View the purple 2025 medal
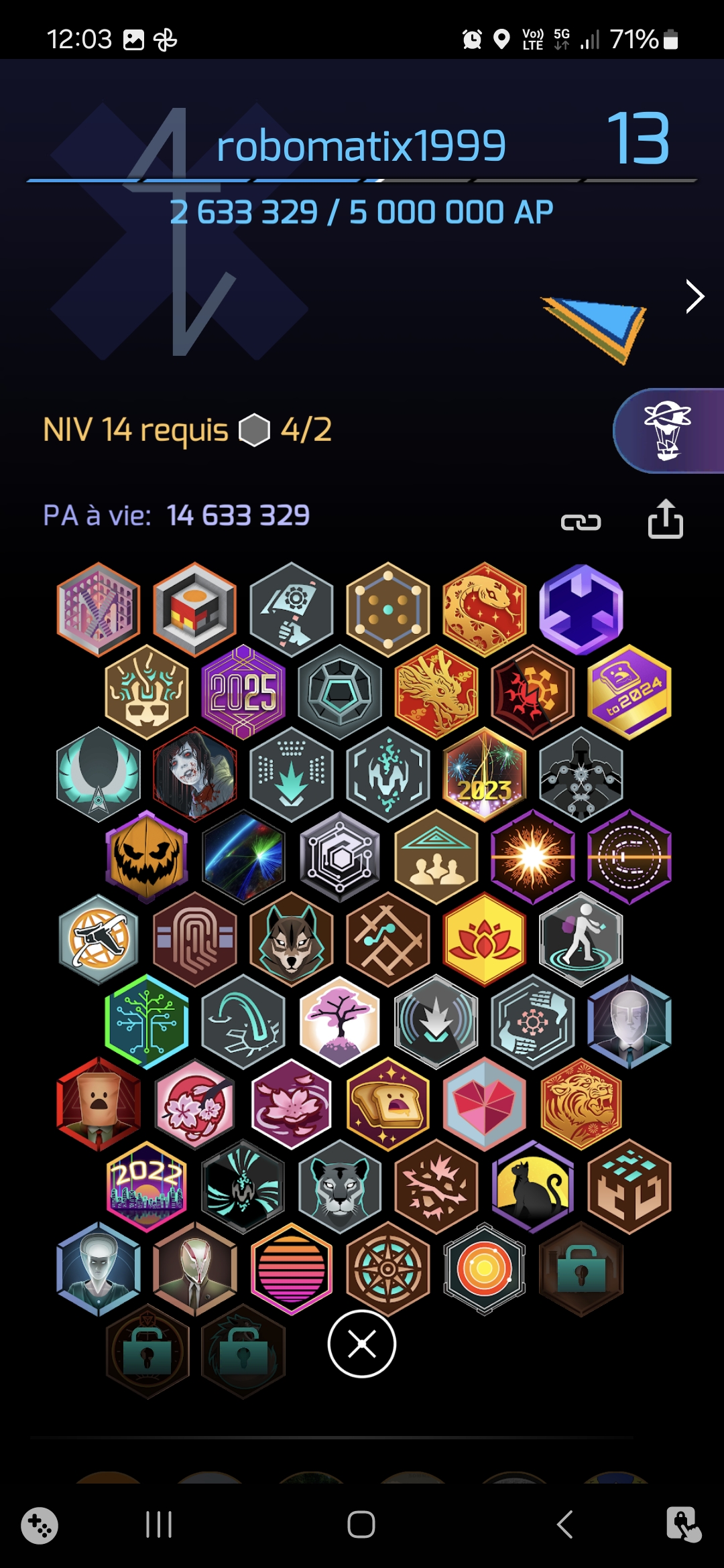 243,692
